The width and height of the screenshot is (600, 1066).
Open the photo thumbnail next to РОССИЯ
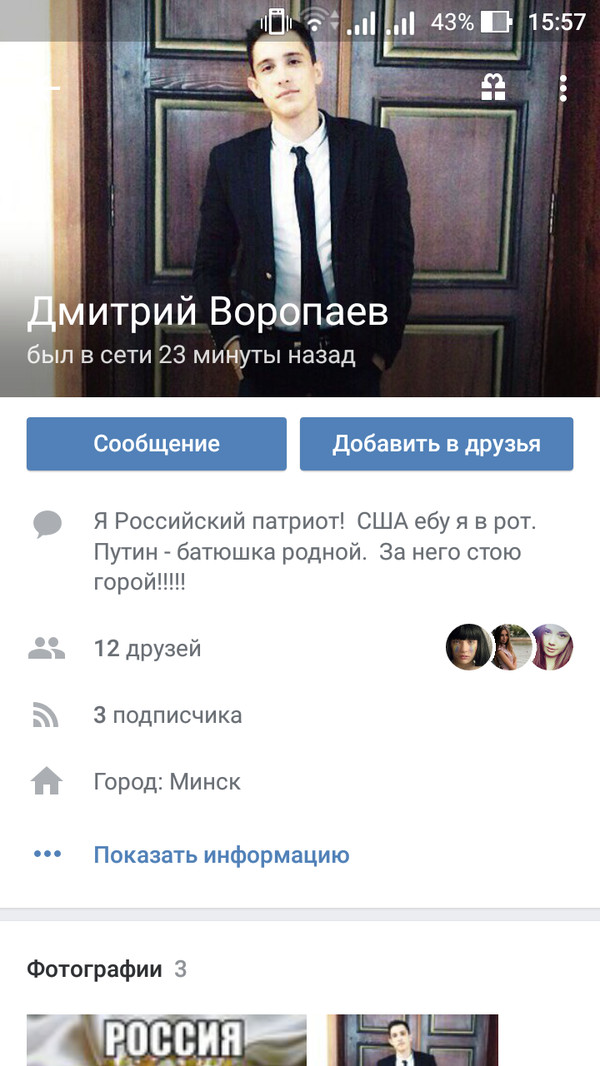[x=412, y=1040]
